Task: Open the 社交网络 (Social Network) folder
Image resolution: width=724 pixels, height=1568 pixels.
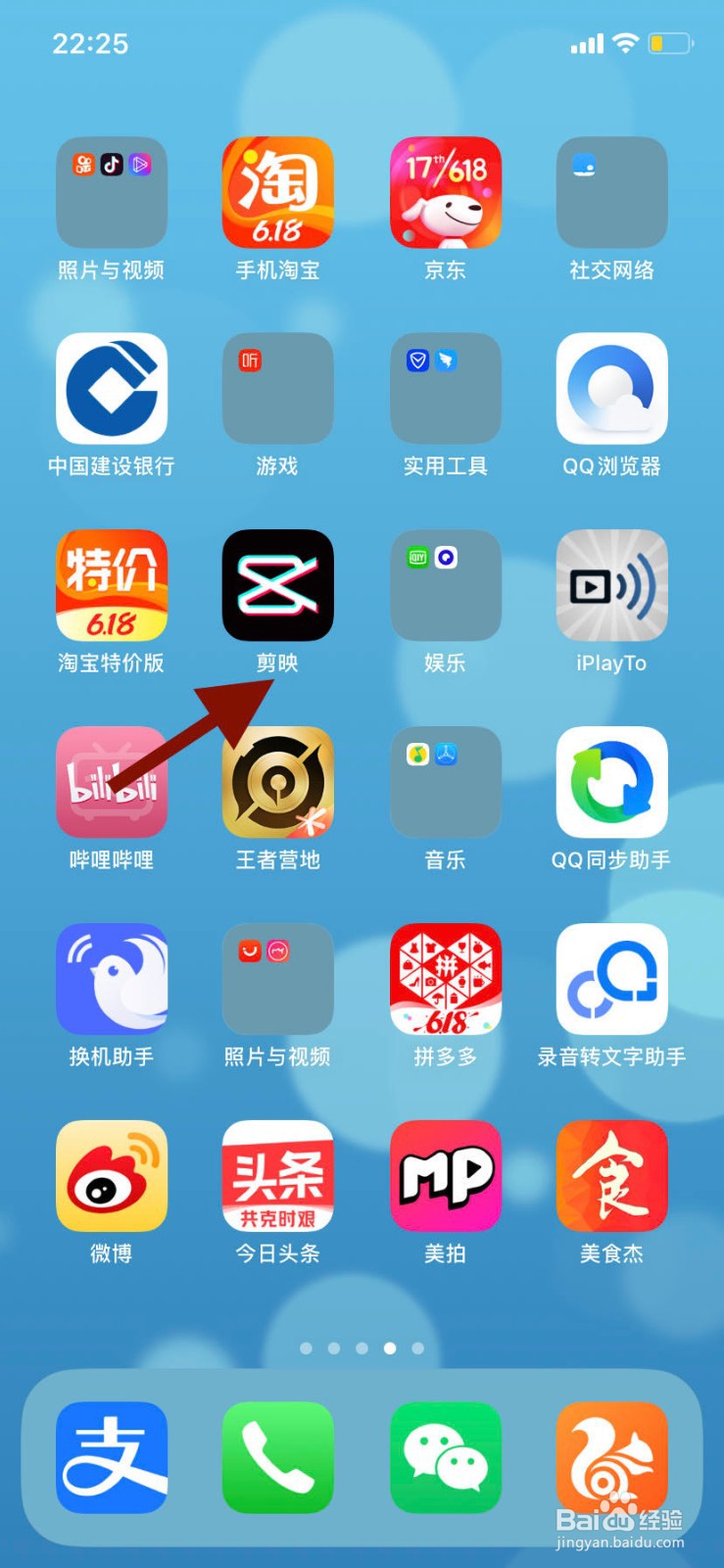Action: click(611, 192)
